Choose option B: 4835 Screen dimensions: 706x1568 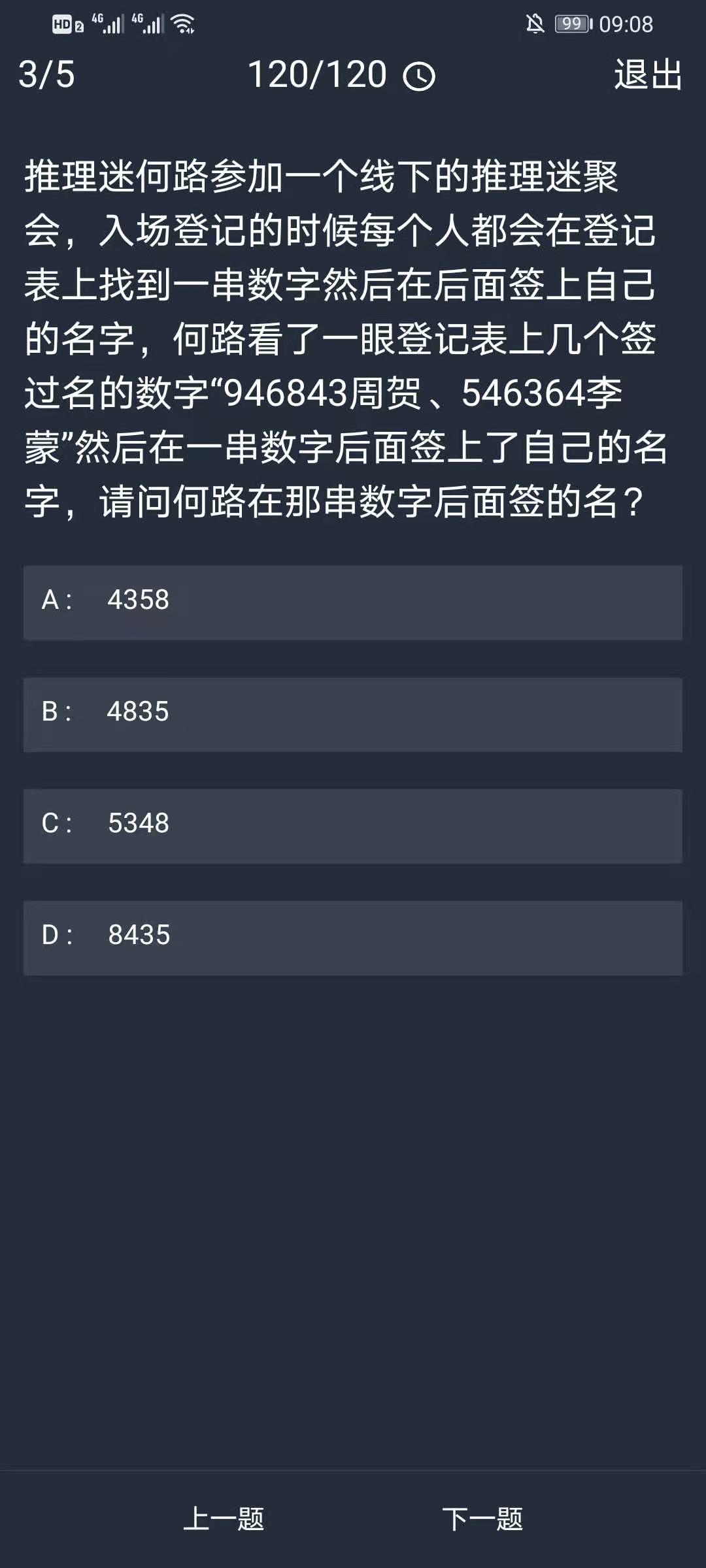[353, 713]
